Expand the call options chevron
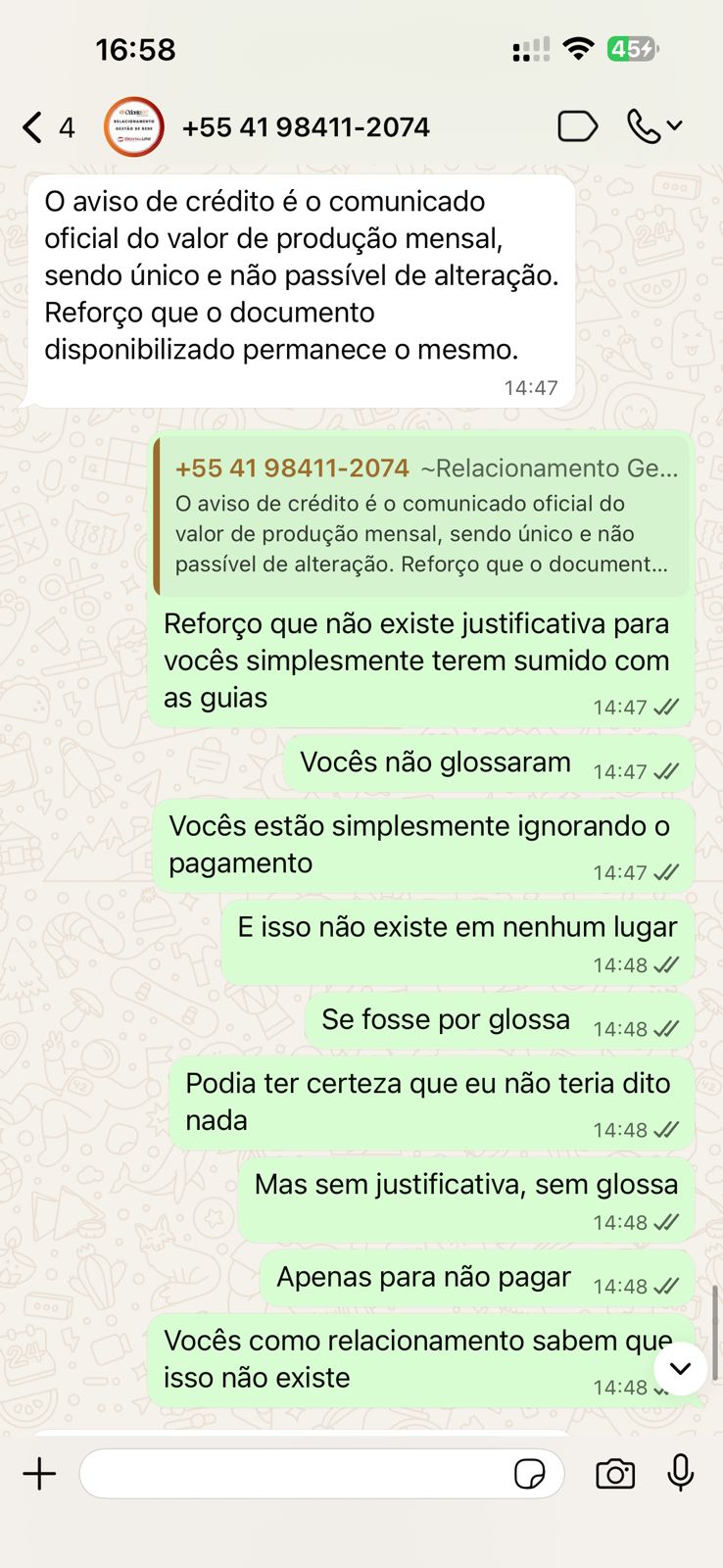 point(675,126)
